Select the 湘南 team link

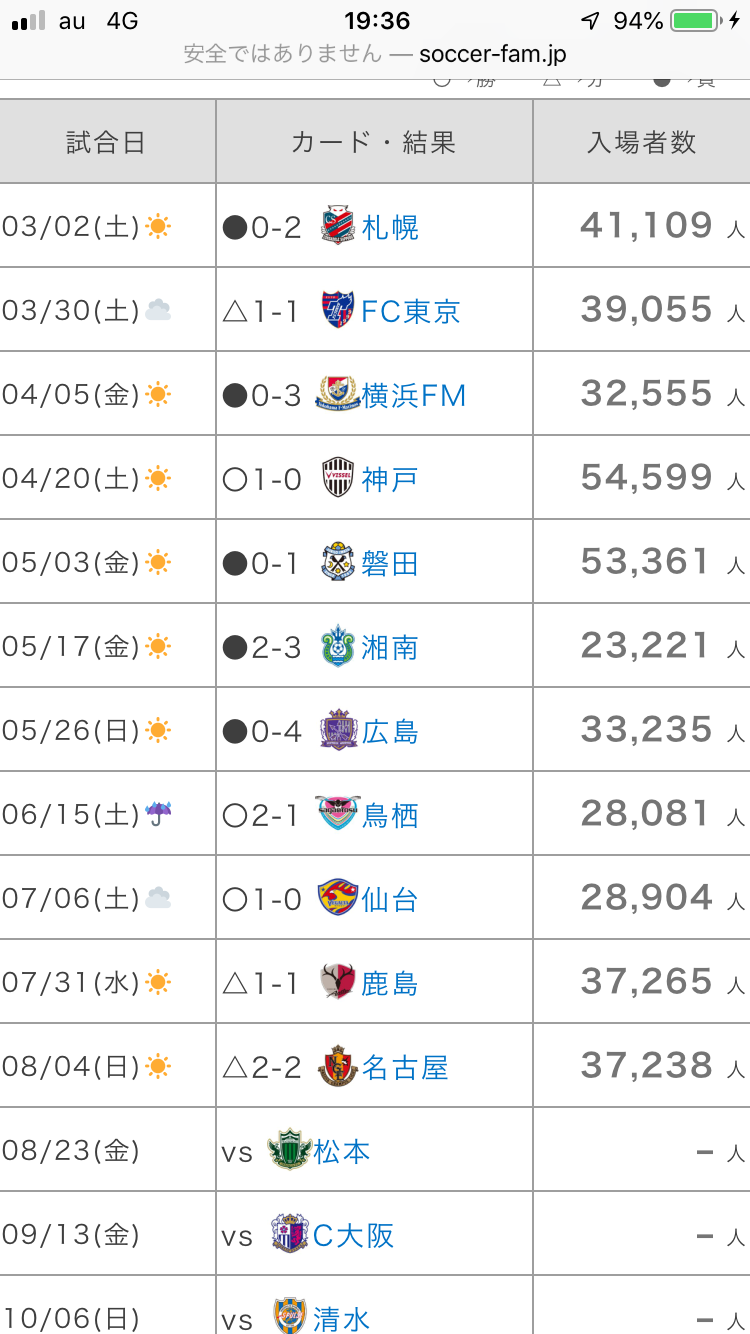390,648
